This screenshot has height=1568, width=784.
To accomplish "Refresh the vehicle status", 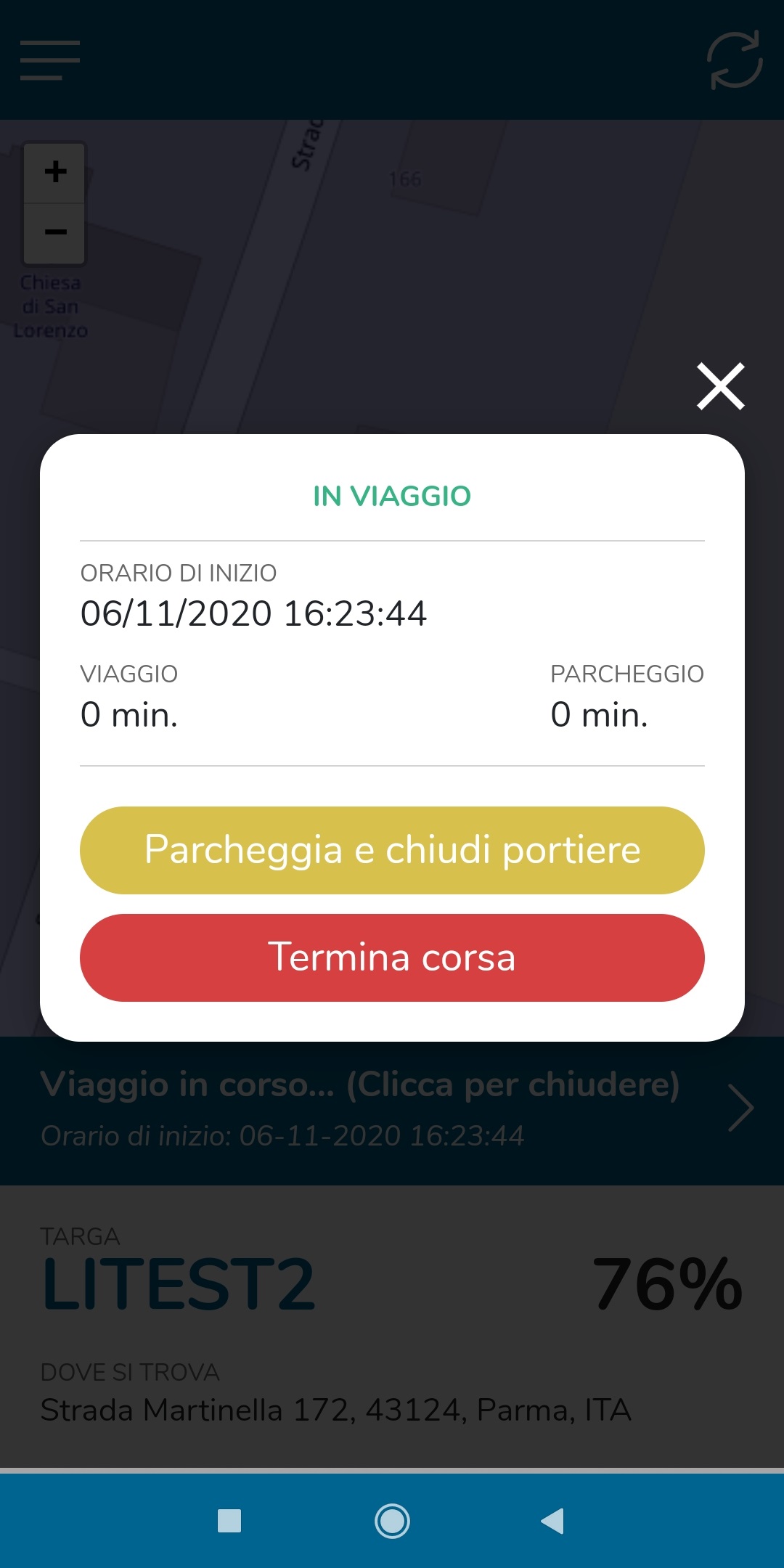I will click(734, 60).
